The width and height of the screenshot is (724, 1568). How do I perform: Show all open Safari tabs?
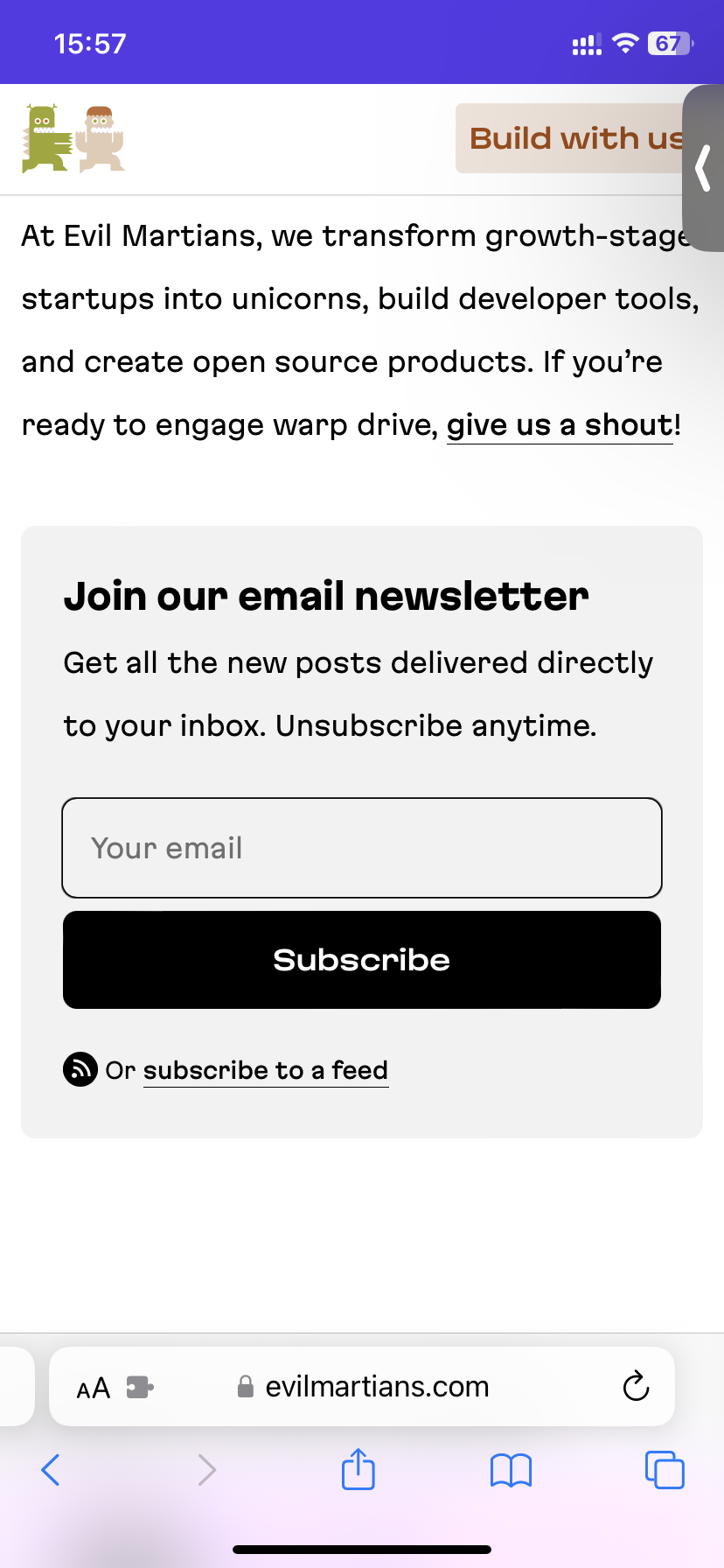pyautogui.click(x=665, y=1470)
